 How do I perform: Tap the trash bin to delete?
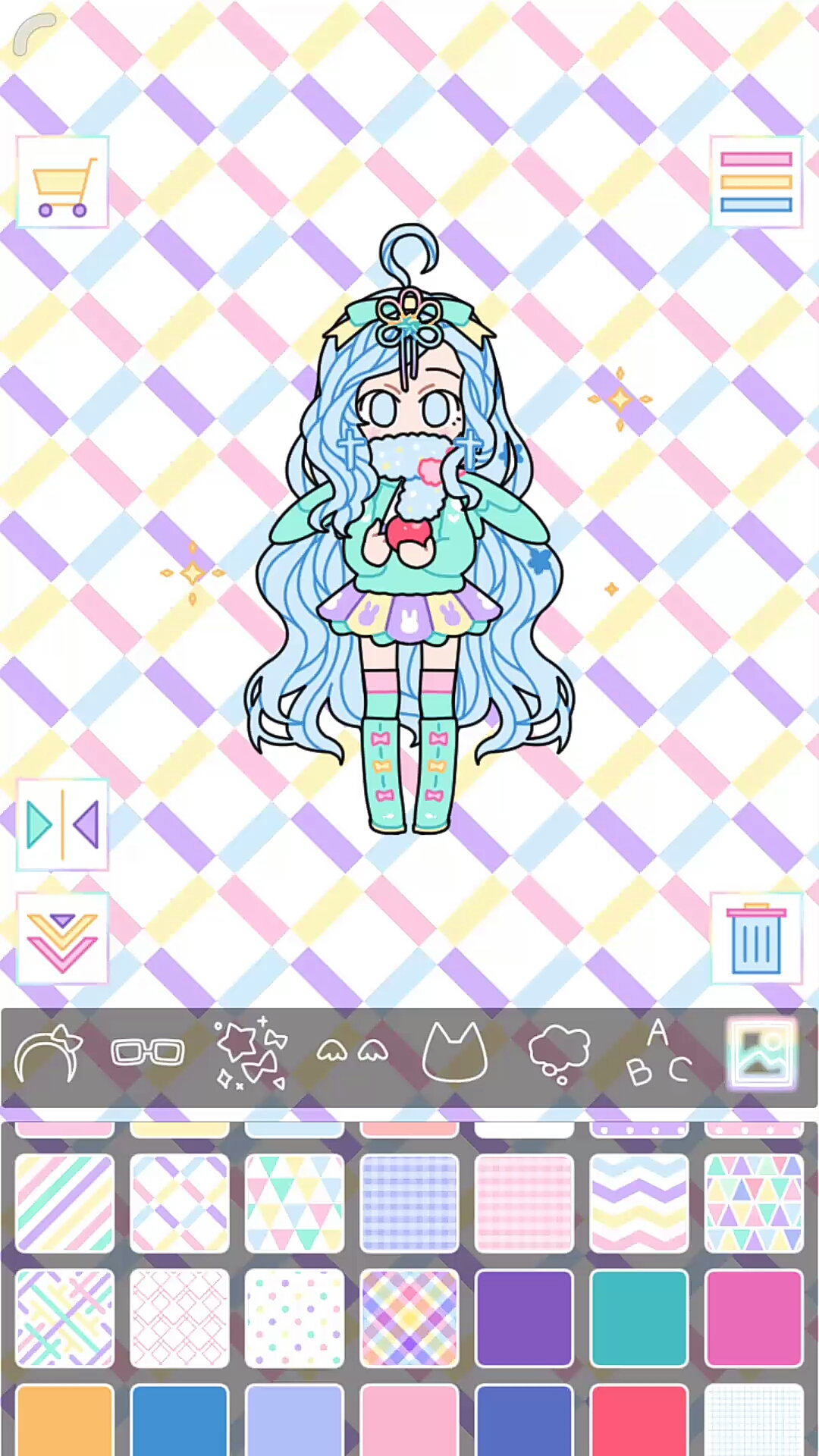(756, 939)
